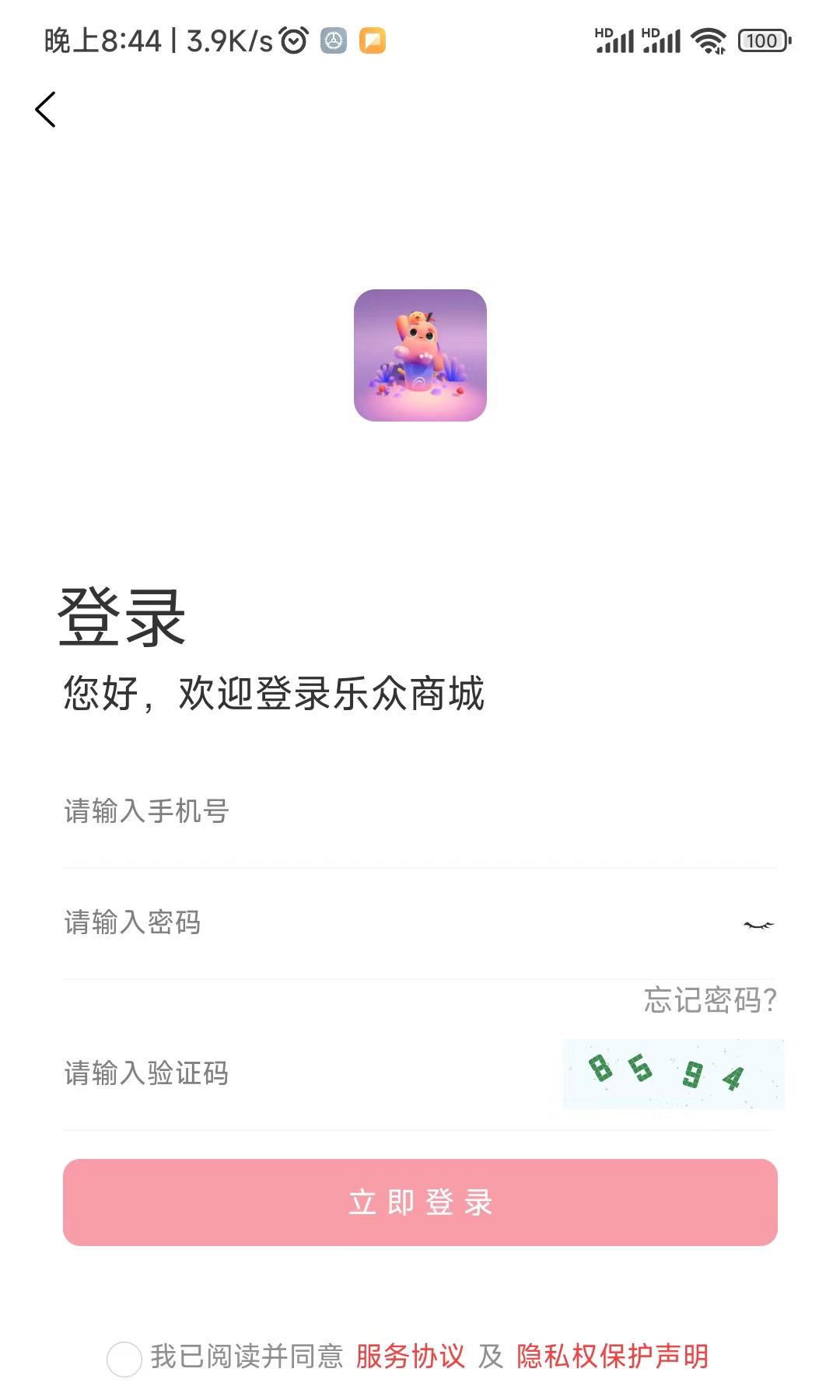Click the alarm clock status bar icon
The image size is (840, 1400).
point(292,40)
